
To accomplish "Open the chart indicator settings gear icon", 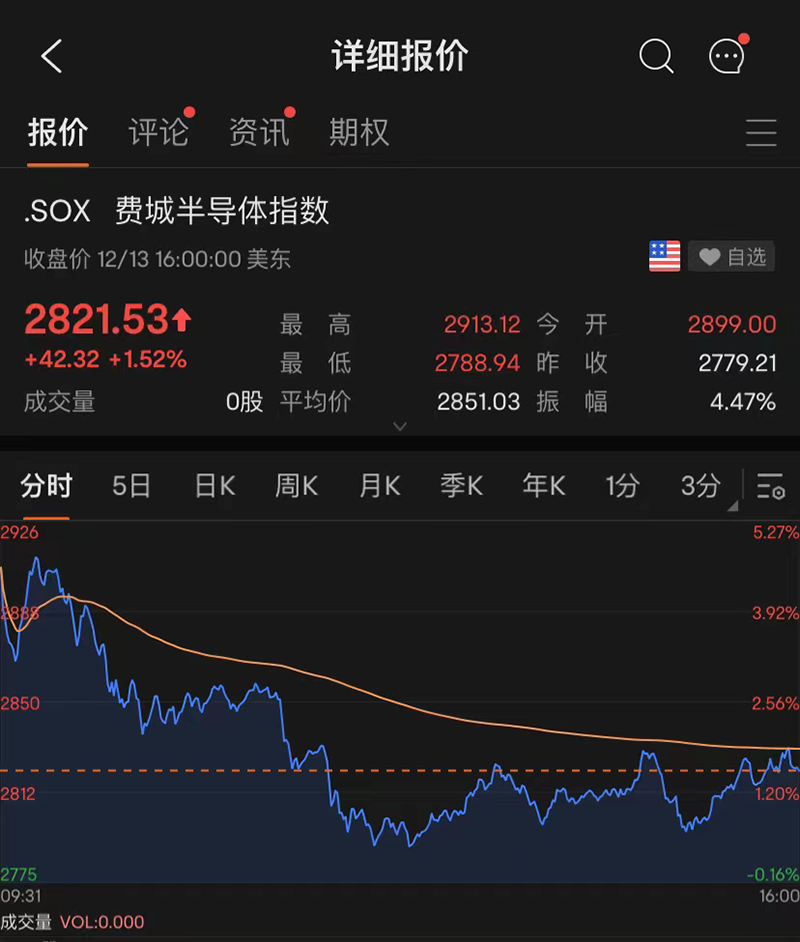I will click(x=770, y=487).
